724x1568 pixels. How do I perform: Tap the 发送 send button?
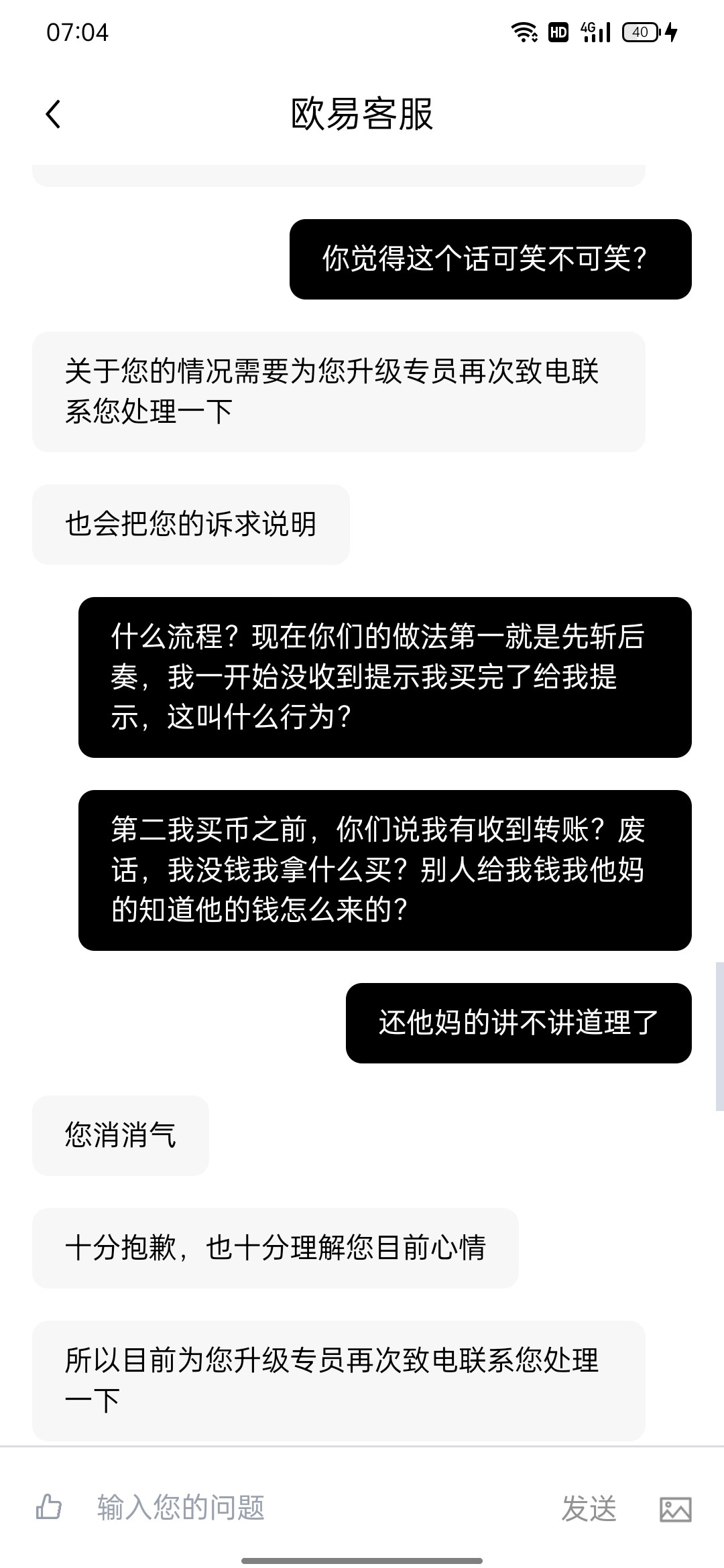(589, 1508)
